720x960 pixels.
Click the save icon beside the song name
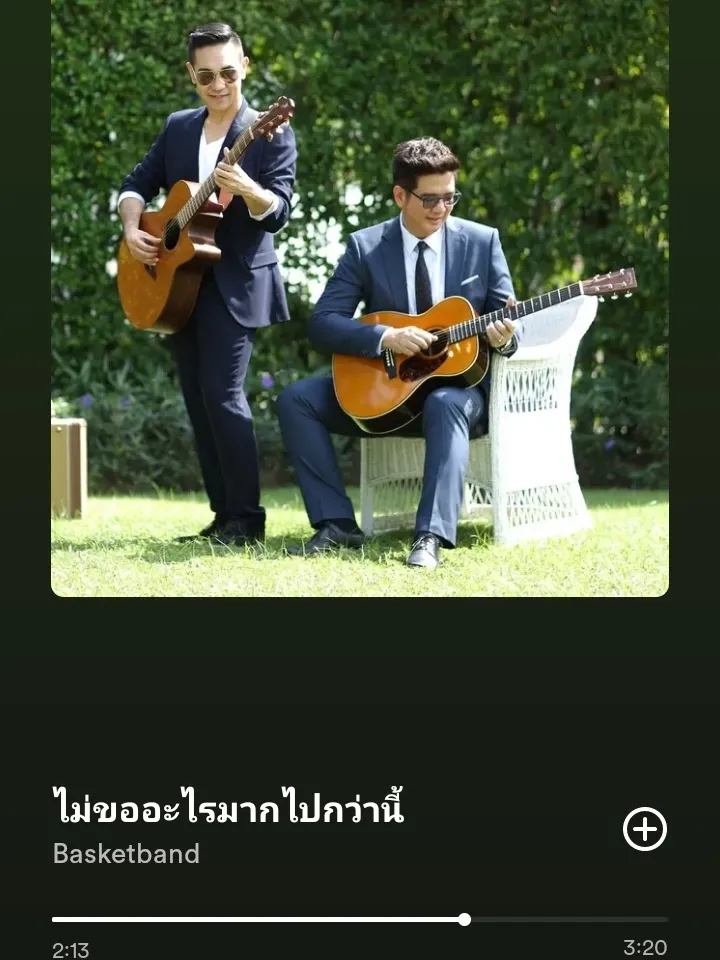(646, 828)
